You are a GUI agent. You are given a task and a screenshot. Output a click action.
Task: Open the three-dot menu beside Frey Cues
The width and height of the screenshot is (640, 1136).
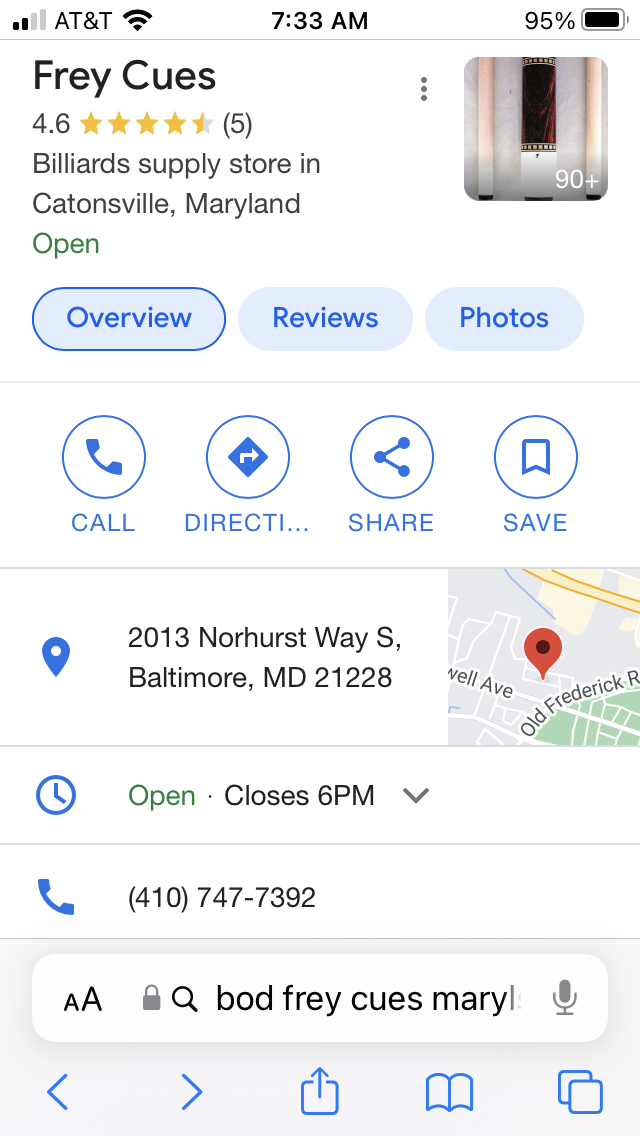pyautogui.click(x=424, y=89)
